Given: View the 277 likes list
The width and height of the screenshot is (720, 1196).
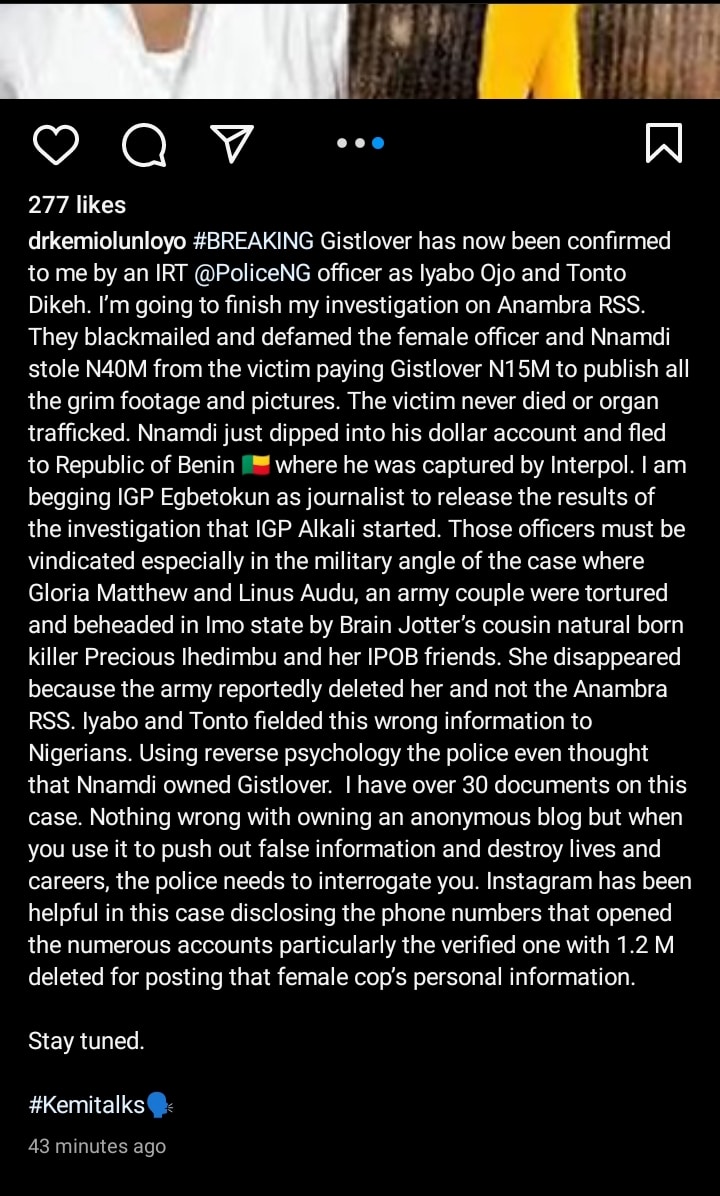Looking at the screenshot, I should click(x=77, y=205).
